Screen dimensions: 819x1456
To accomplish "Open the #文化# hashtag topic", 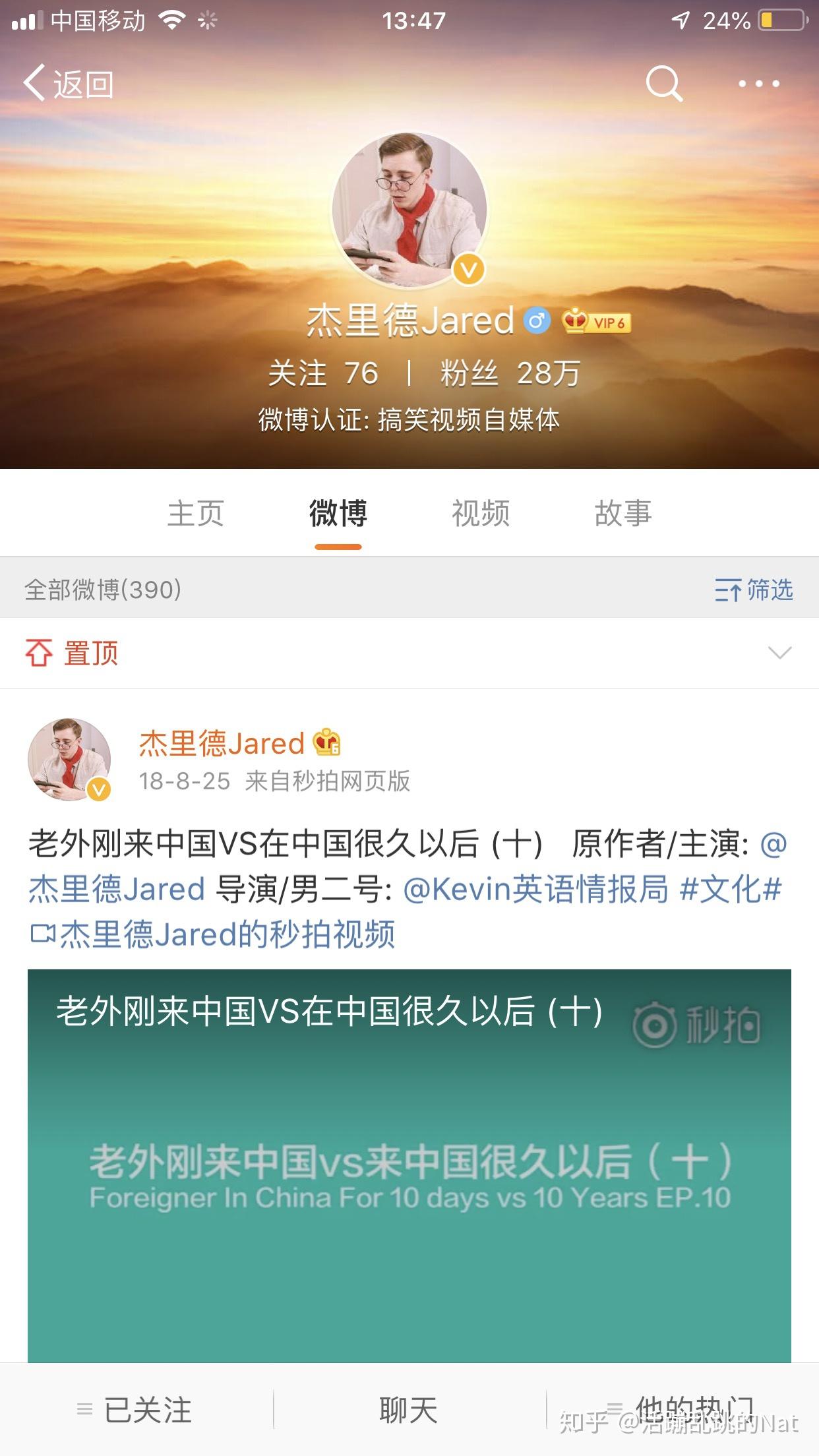I will point(731,889).
